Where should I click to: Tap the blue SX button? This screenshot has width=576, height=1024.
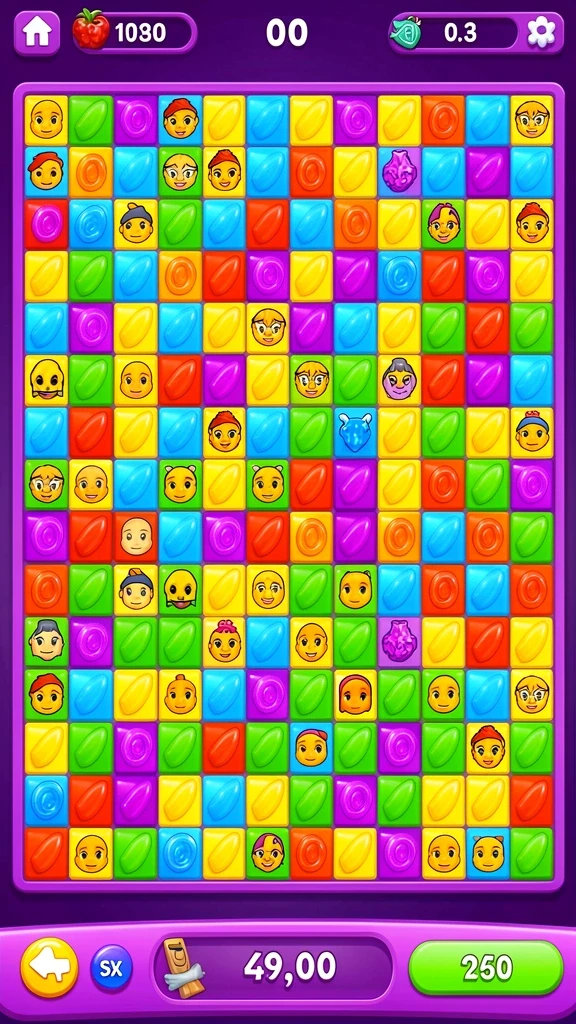click(111, 968)
